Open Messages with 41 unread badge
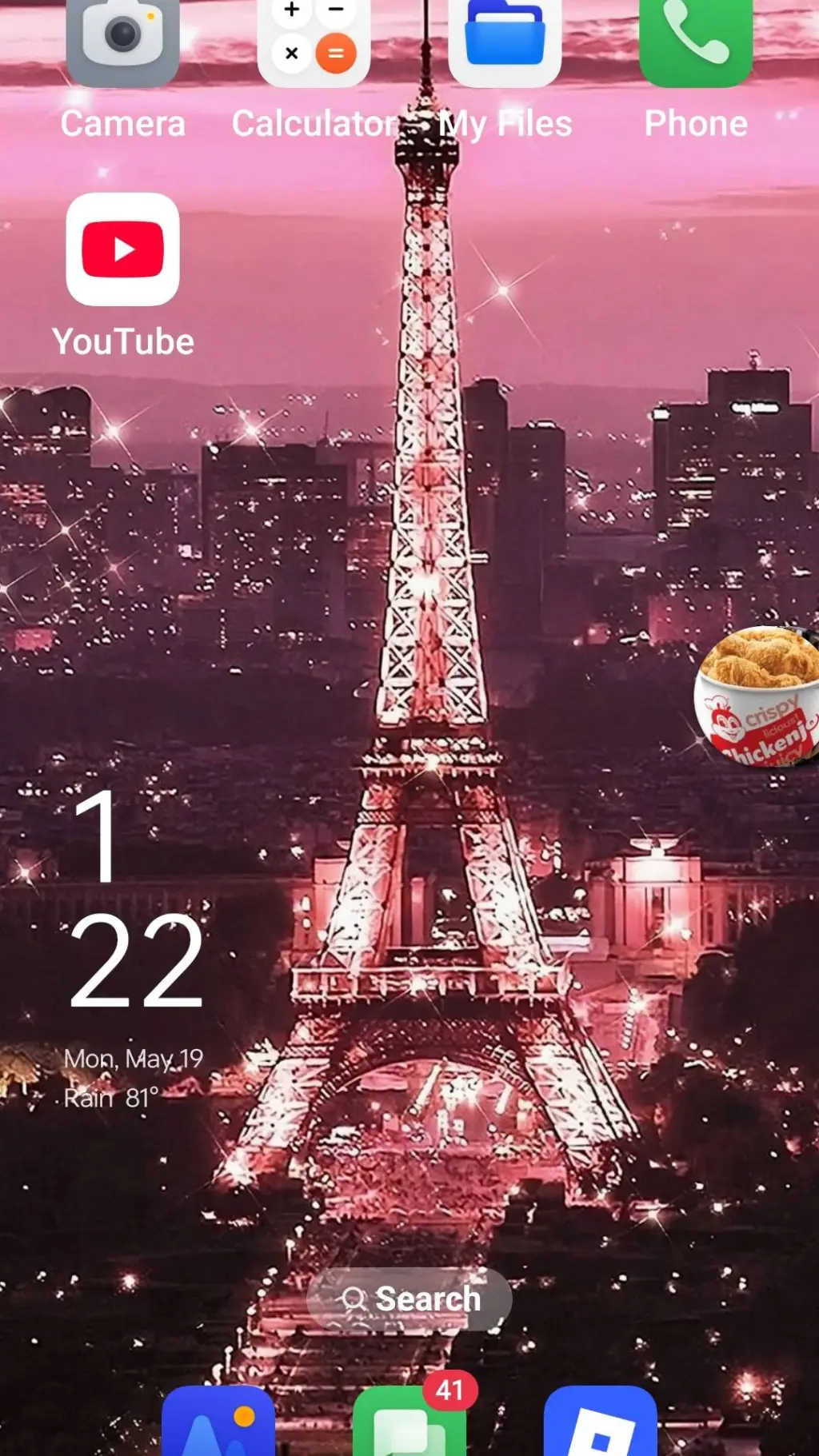Screen dimensions: 819x1456 pos(409,1427)
